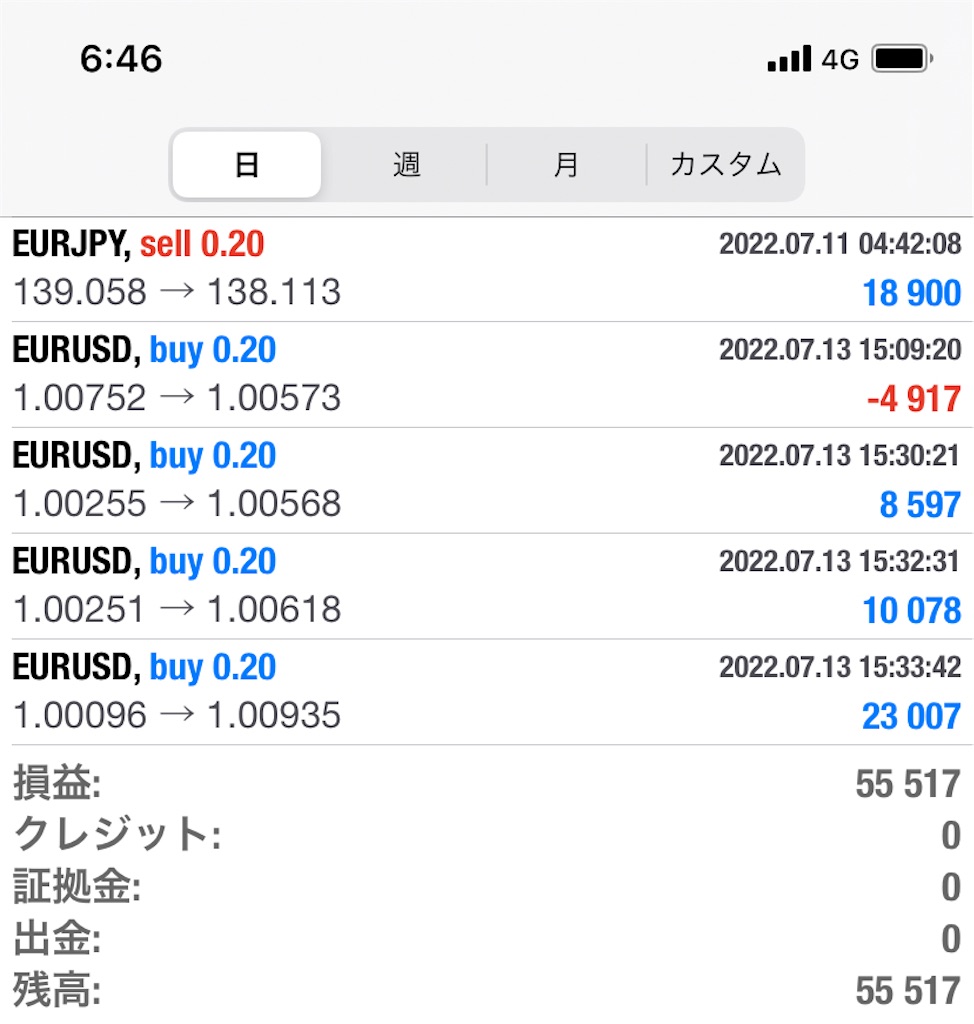Select the カスタム custom period tab

coord(725,165)
